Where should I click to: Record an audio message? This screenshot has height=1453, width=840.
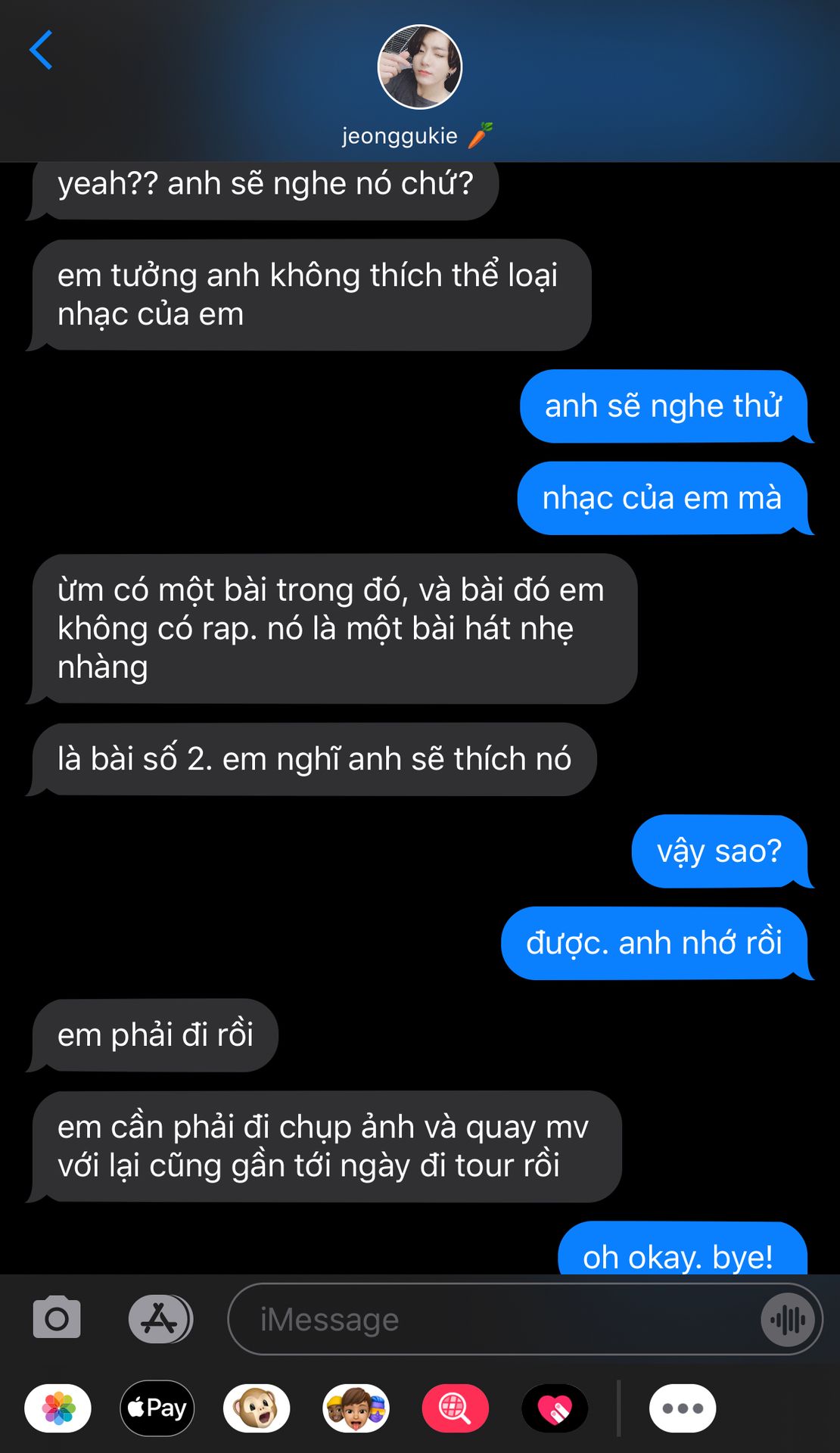tap(789, 1320)
